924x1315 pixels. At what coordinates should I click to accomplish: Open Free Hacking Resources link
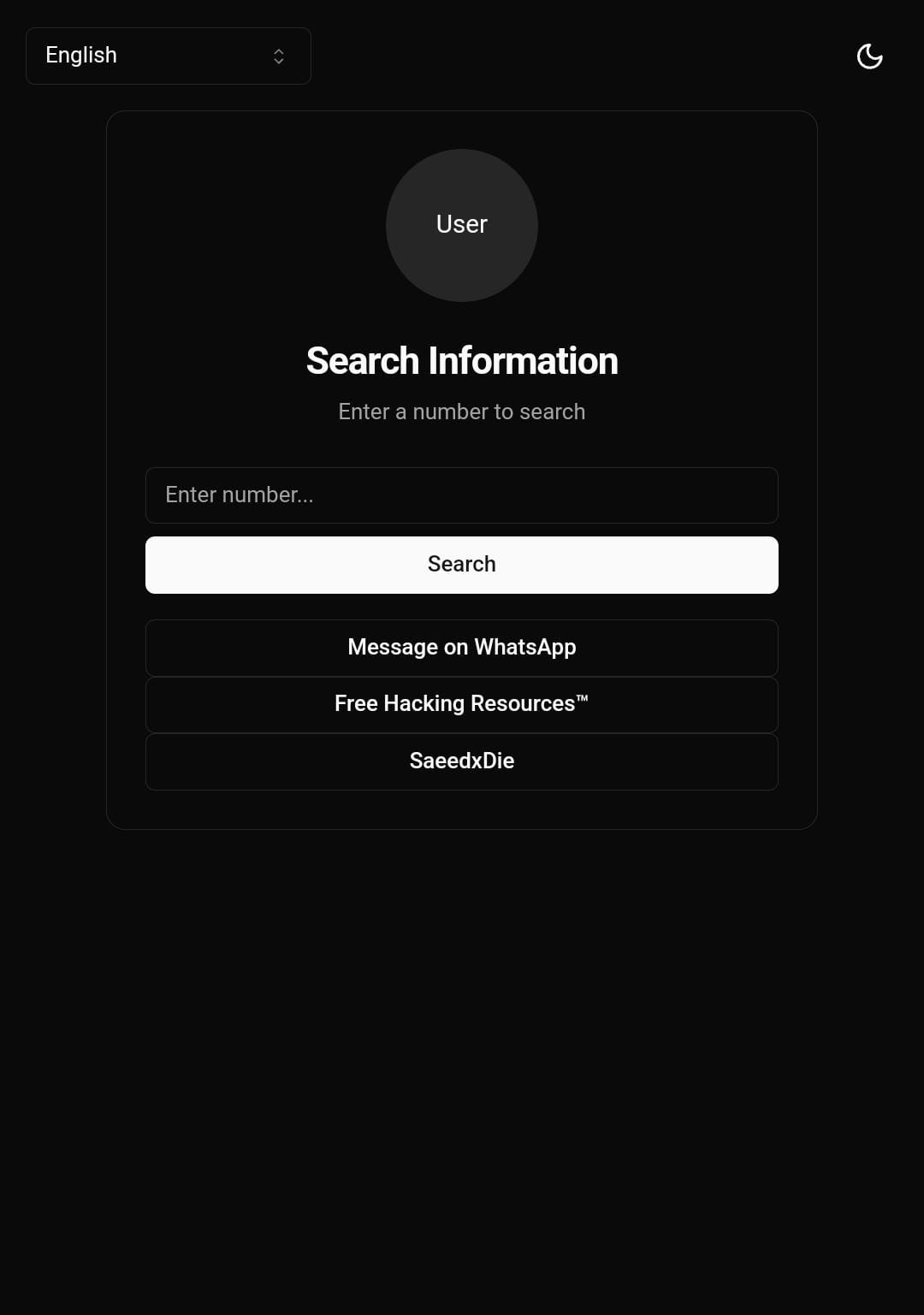tap(461, 704)
